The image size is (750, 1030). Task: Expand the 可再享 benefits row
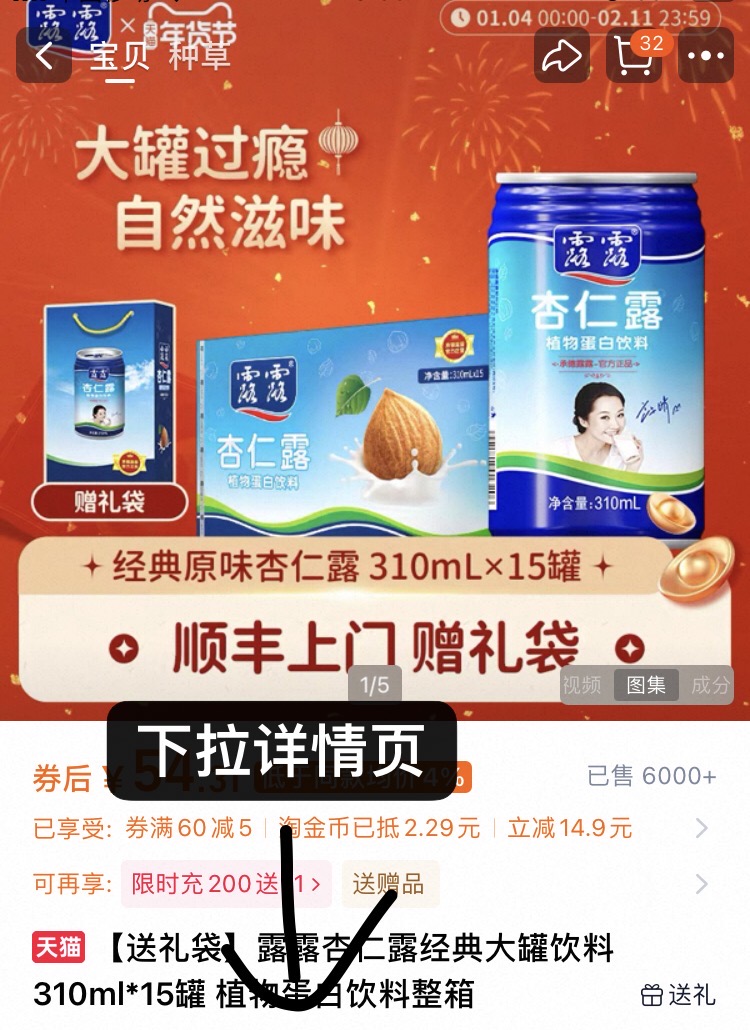(700, 883)
